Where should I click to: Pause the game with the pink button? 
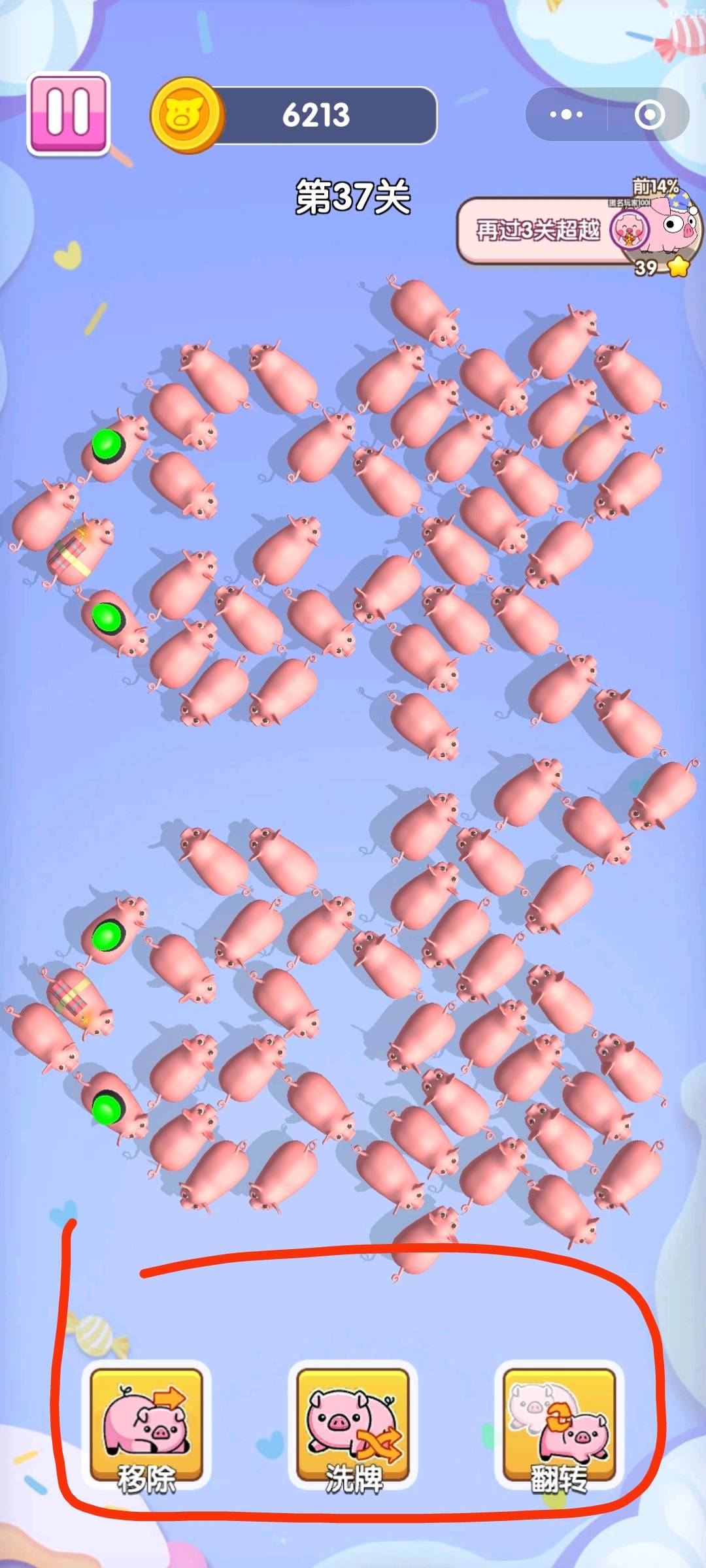coord(68,114)
